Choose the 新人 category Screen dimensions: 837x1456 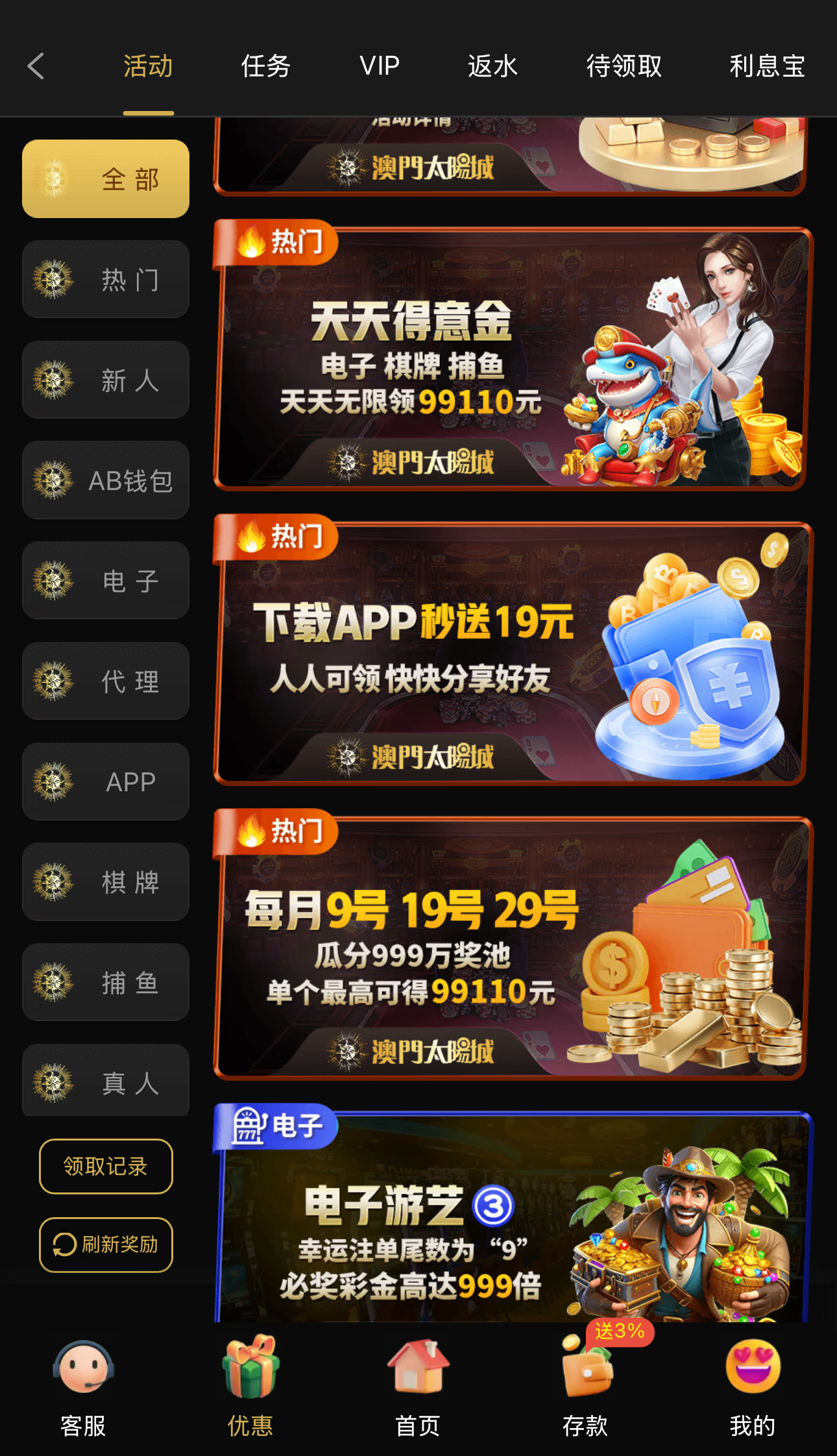[106, 380]
